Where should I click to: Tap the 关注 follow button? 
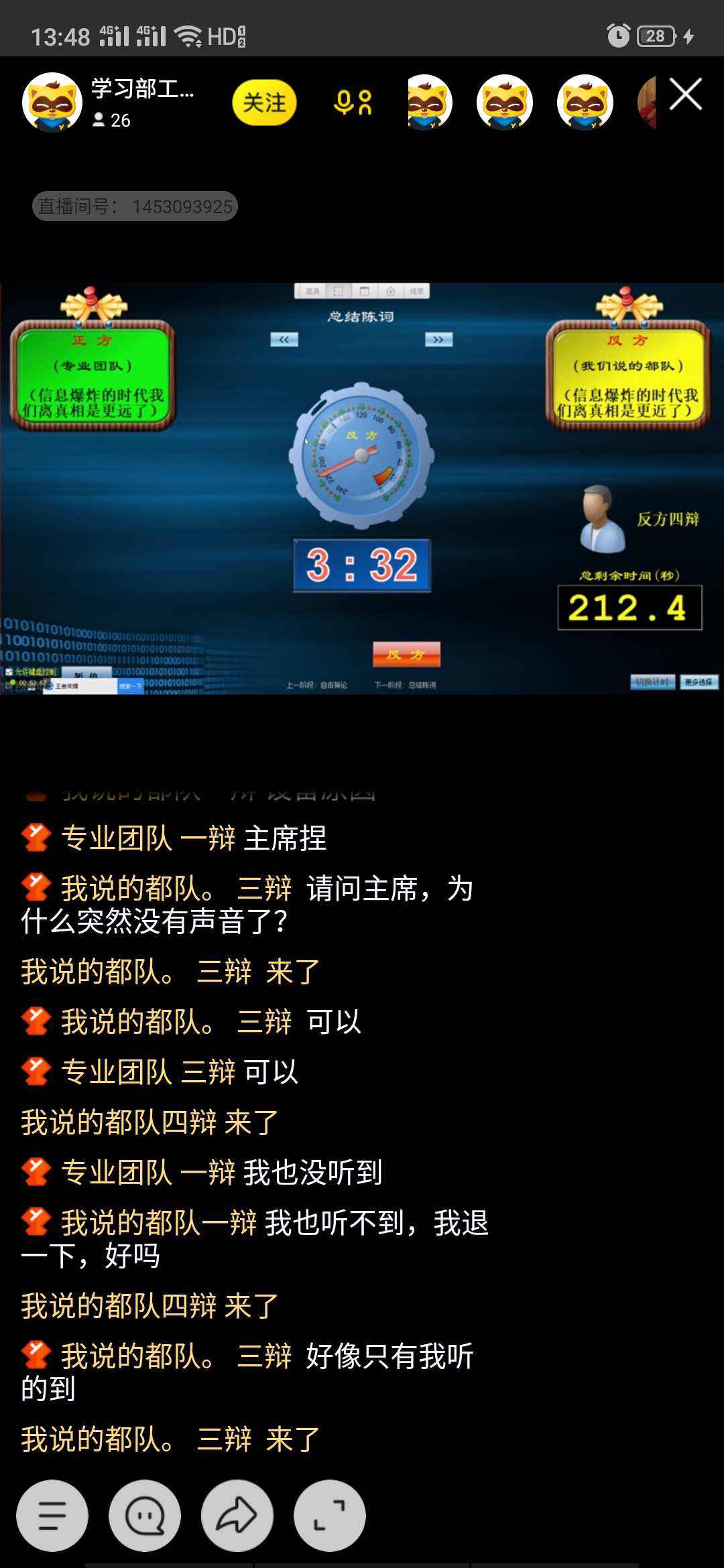pyautogui.click(x=264, y=103)
